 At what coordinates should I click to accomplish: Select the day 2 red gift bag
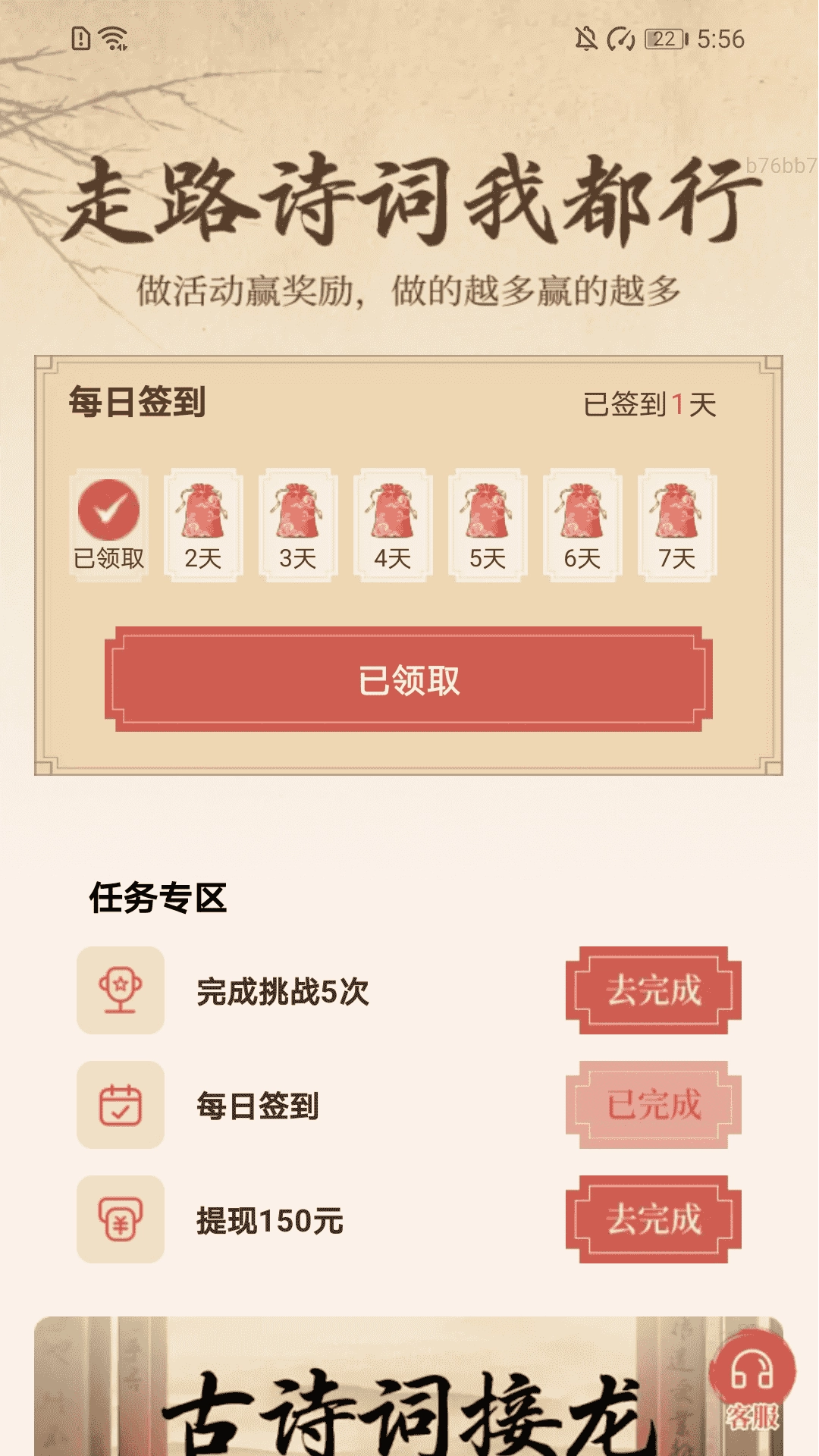click(203, 509)
